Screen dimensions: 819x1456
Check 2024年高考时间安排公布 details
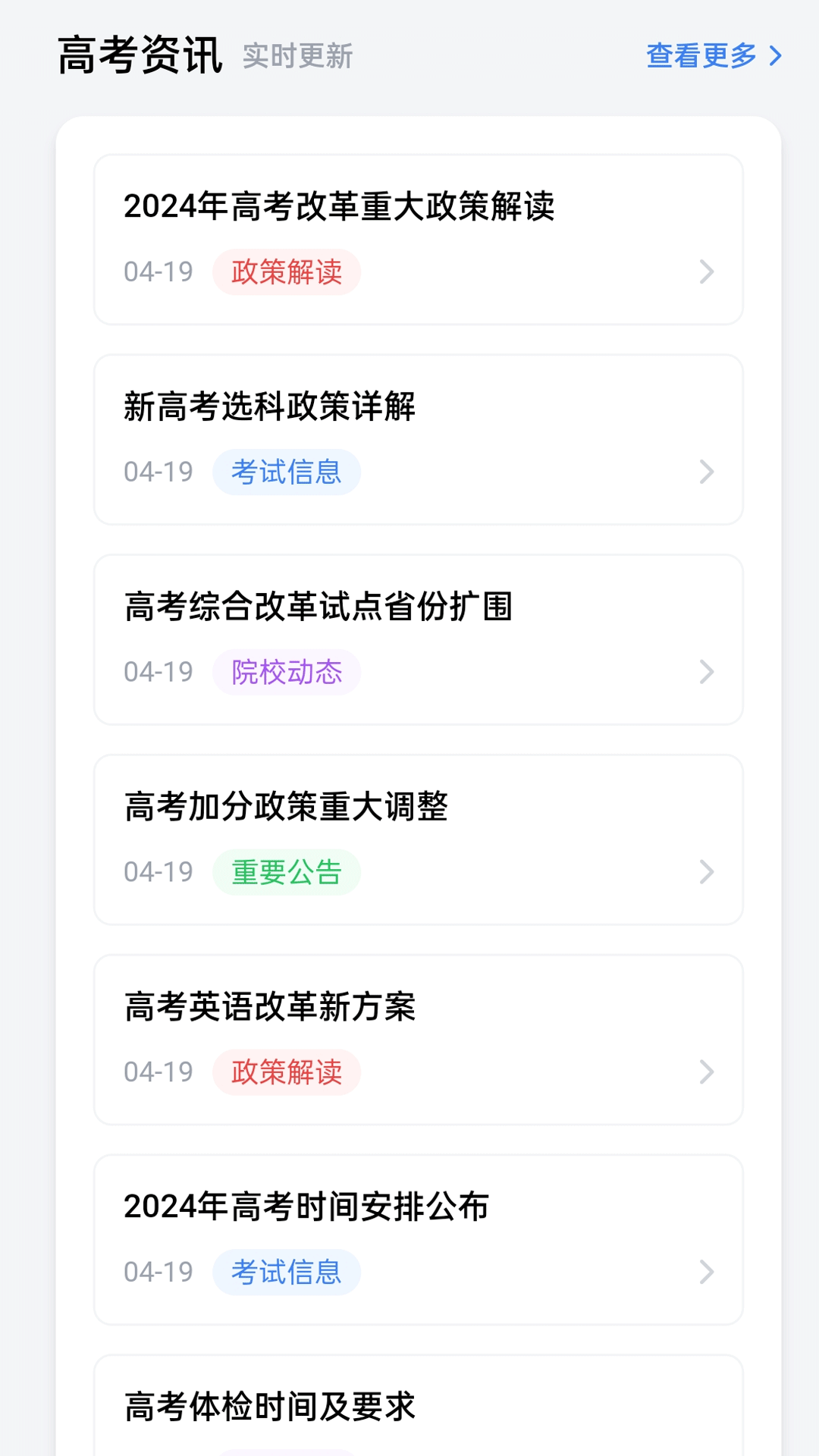click(x=418, y=1240)
